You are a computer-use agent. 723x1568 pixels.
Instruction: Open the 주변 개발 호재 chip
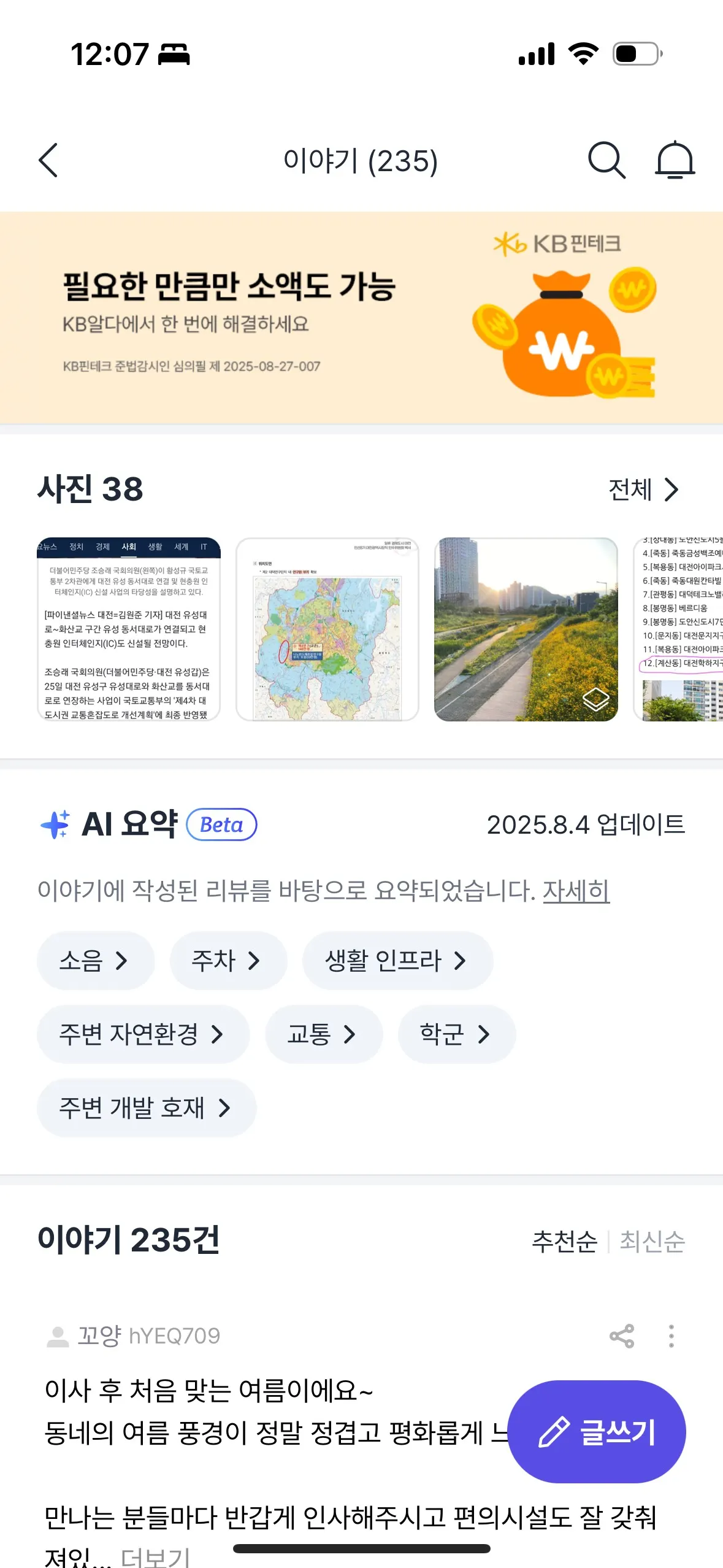tap(146, 1108)
